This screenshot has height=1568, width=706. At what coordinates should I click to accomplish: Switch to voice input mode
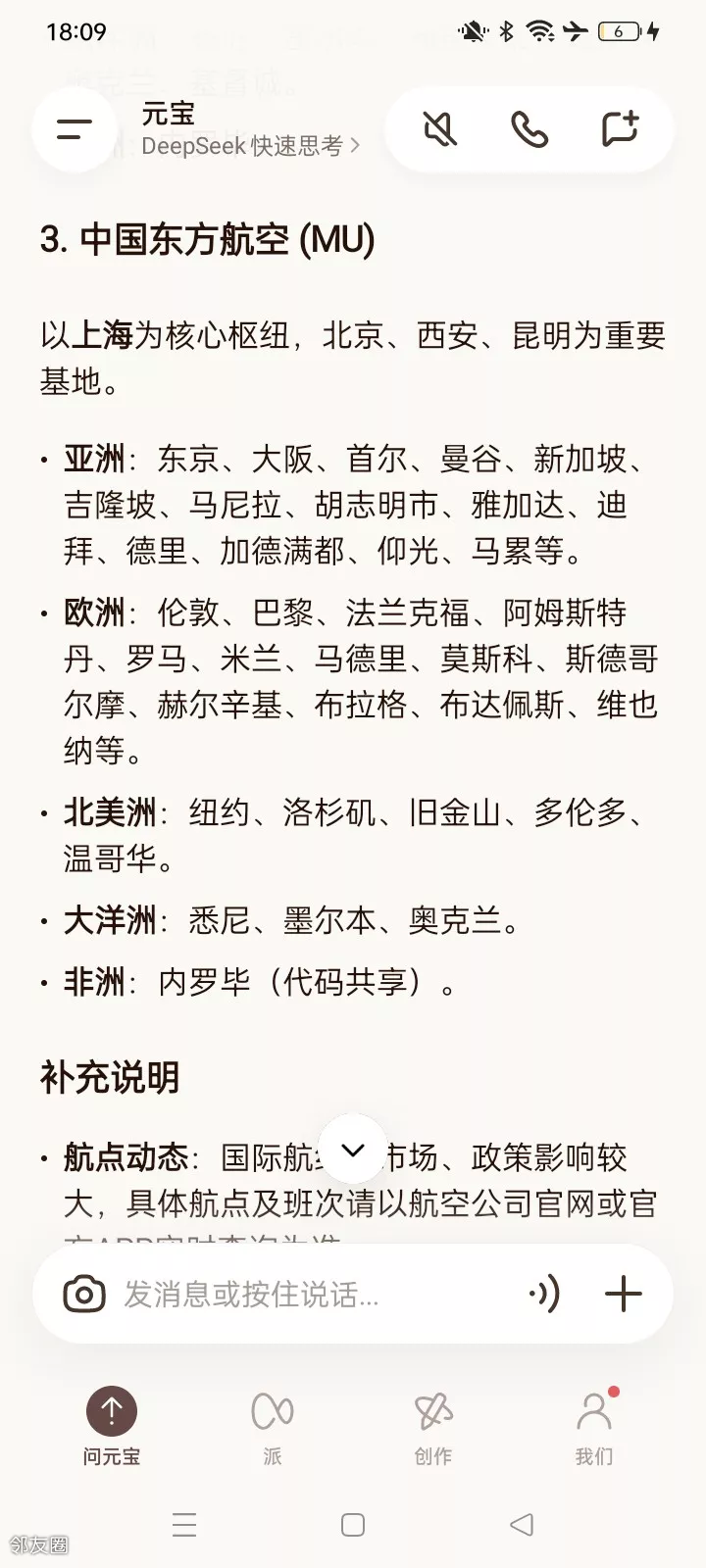point(544,1295)
